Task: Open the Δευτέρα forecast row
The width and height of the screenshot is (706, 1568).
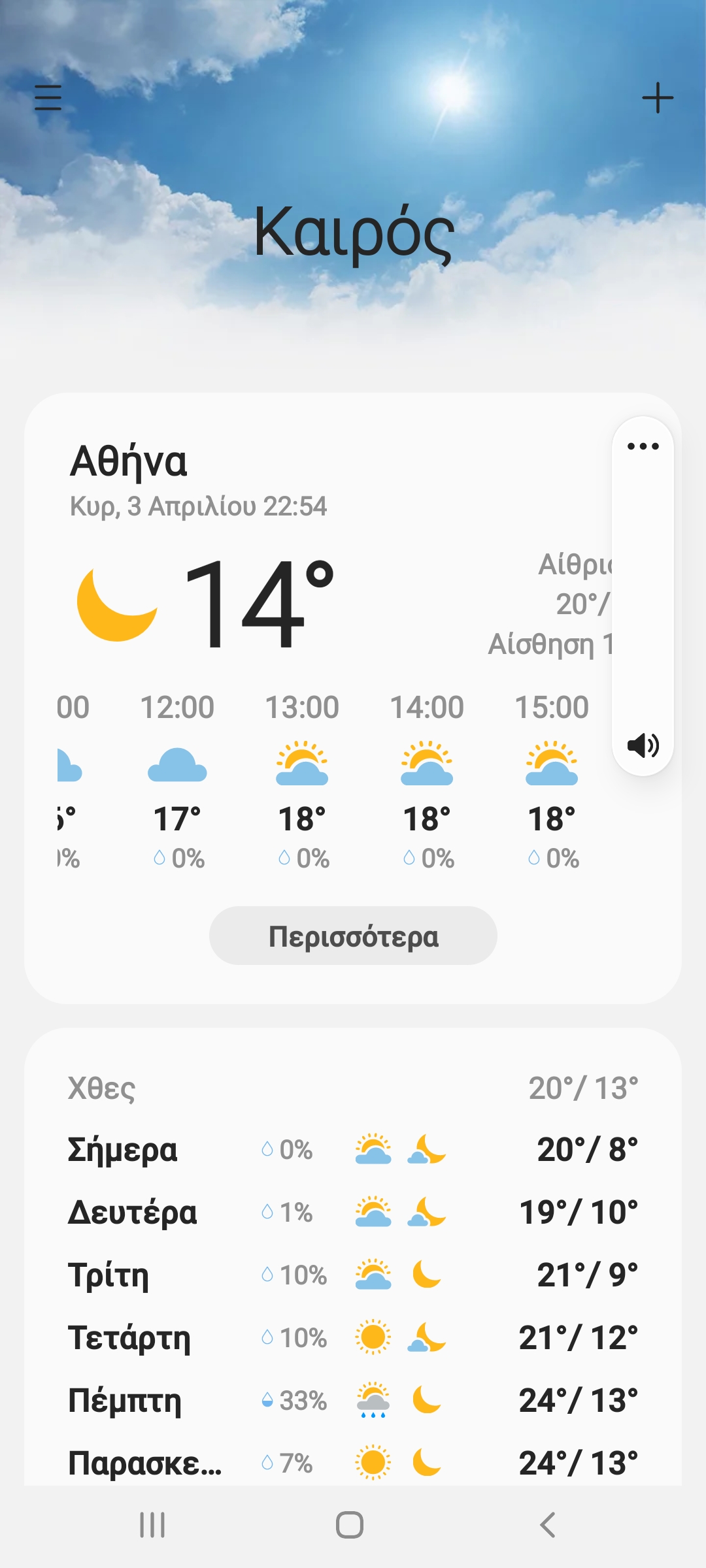Action: (x=353, y=1213)
